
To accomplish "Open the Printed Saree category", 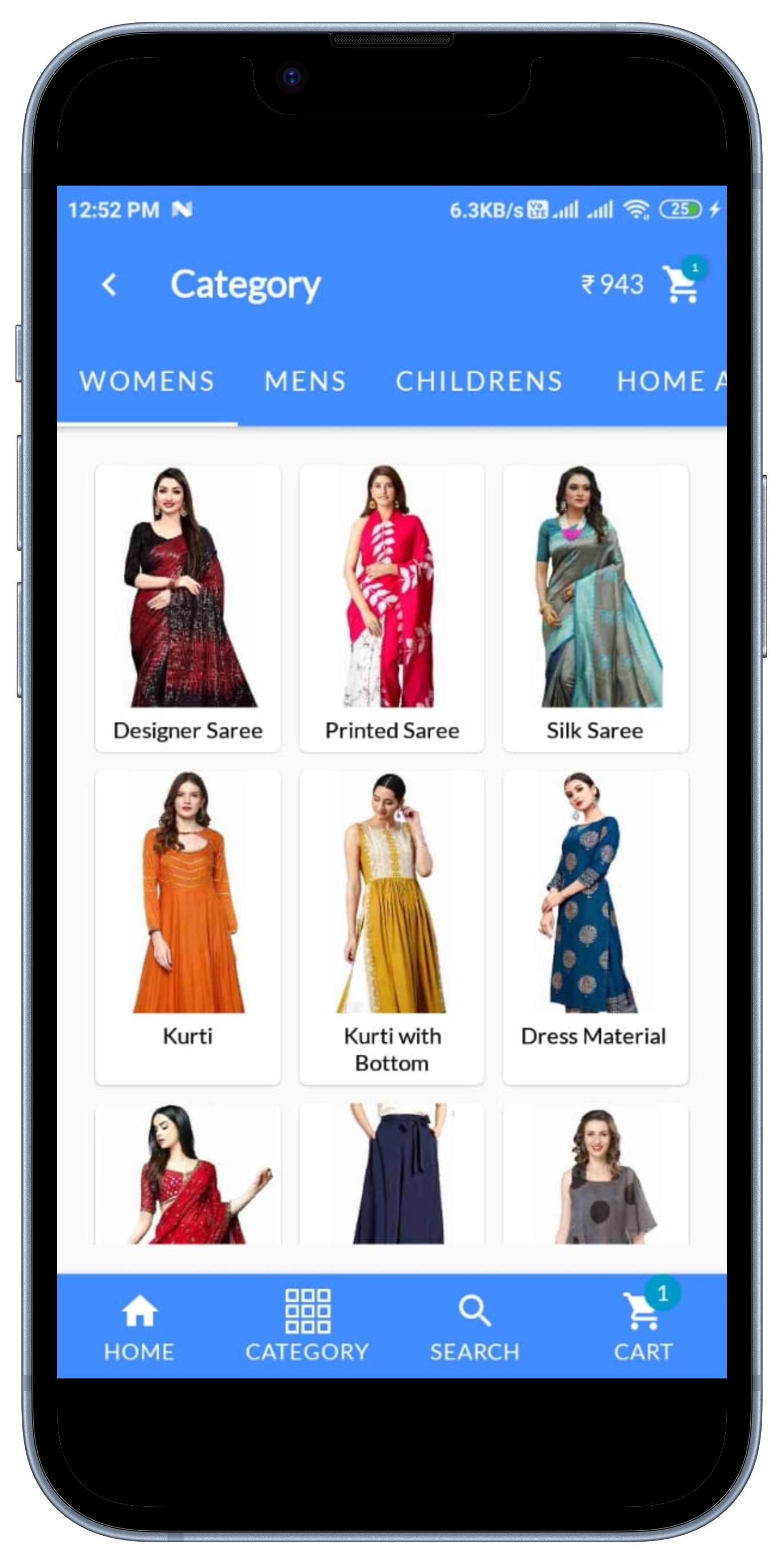I will tap(392, 609).
